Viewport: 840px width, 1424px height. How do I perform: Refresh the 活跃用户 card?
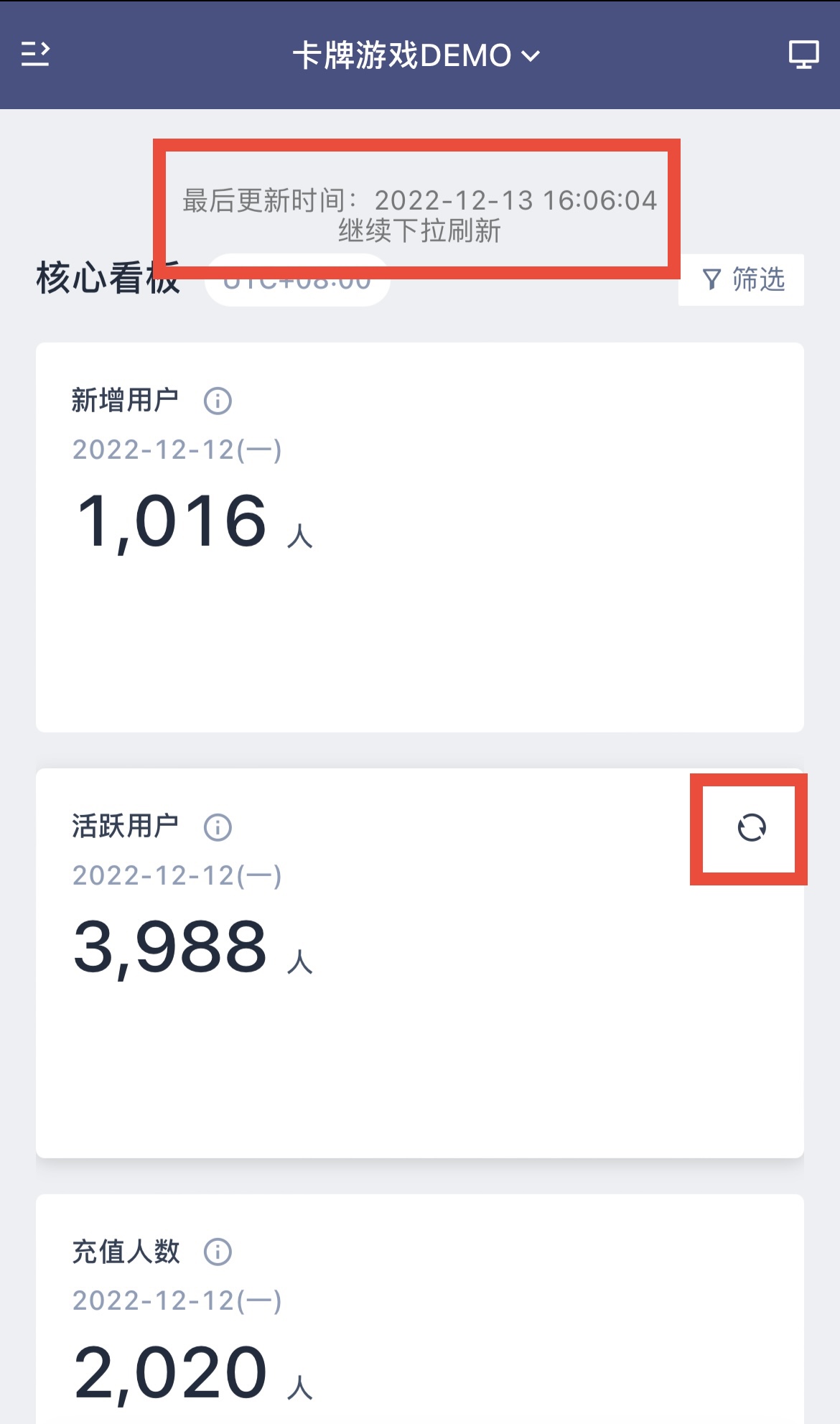click(x=752, y=827)
